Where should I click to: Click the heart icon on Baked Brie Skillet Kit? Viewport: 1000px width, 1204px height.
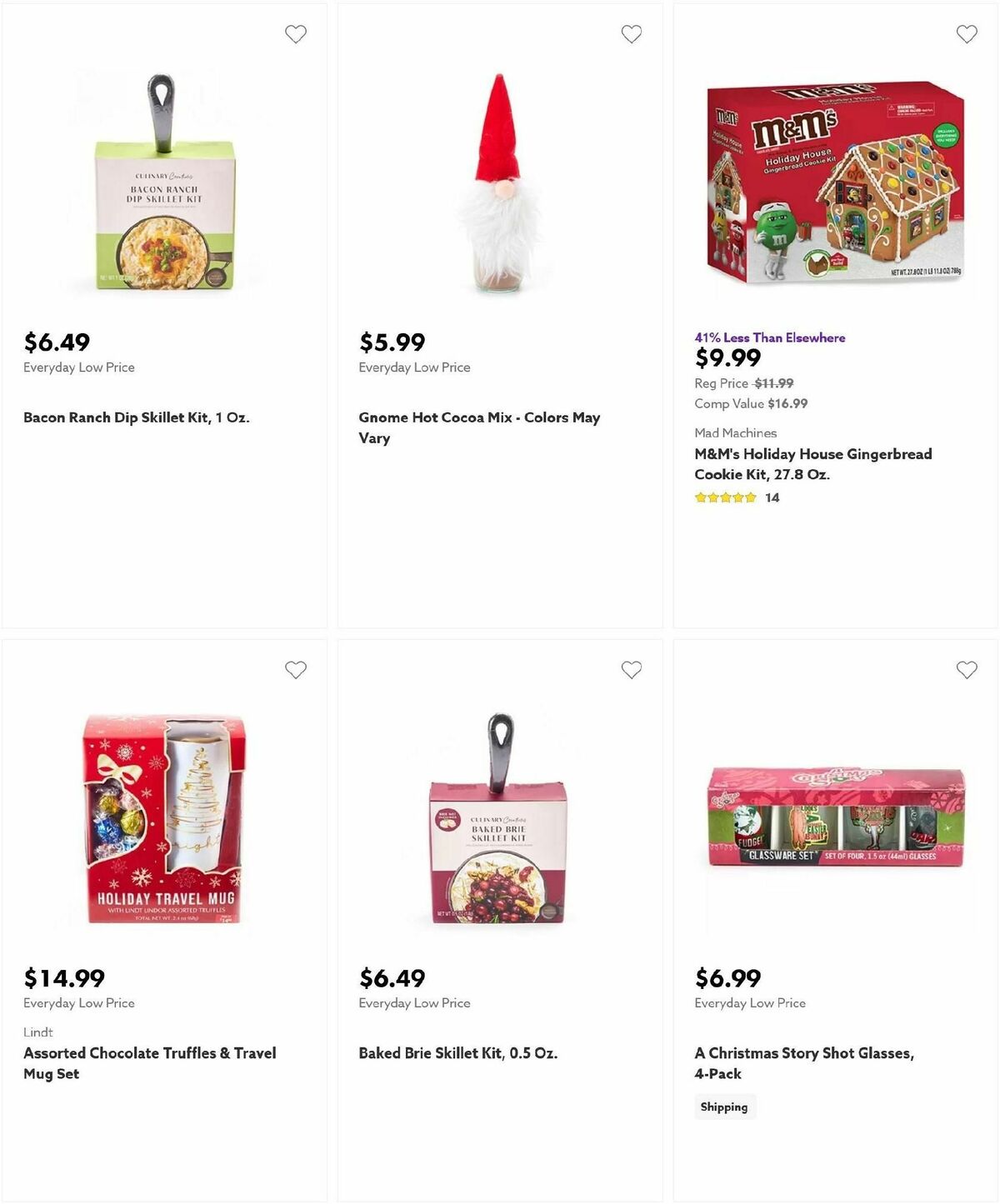631,669
